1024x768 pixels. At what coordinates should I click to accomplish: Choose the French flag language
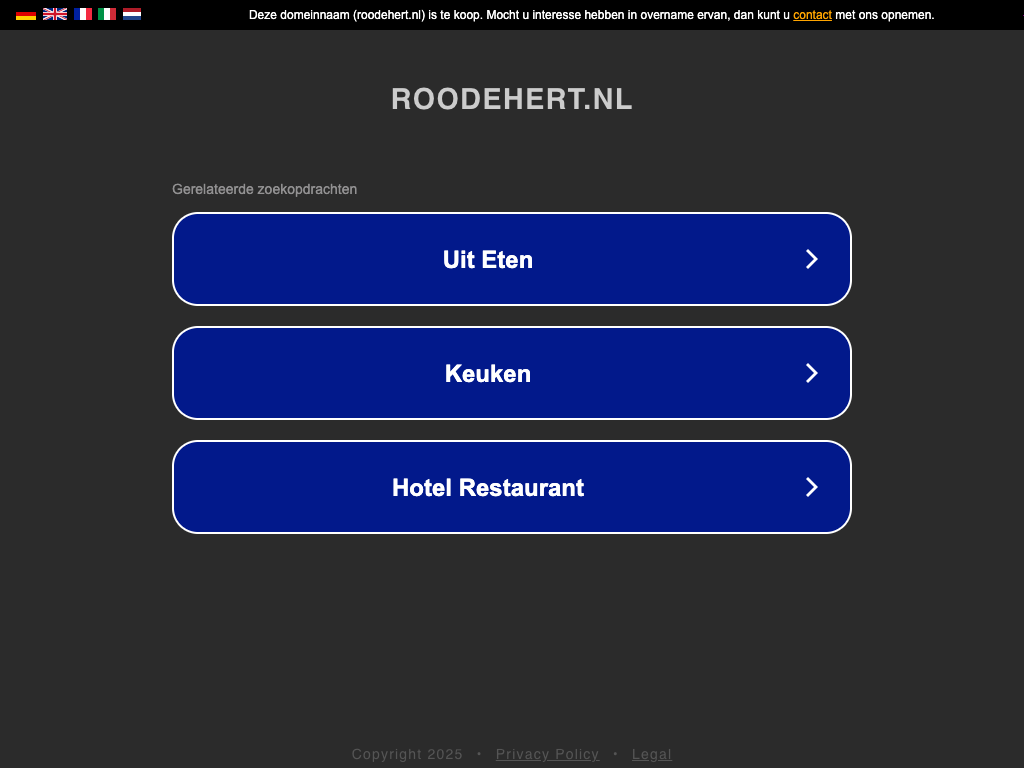tap(83, 14)
